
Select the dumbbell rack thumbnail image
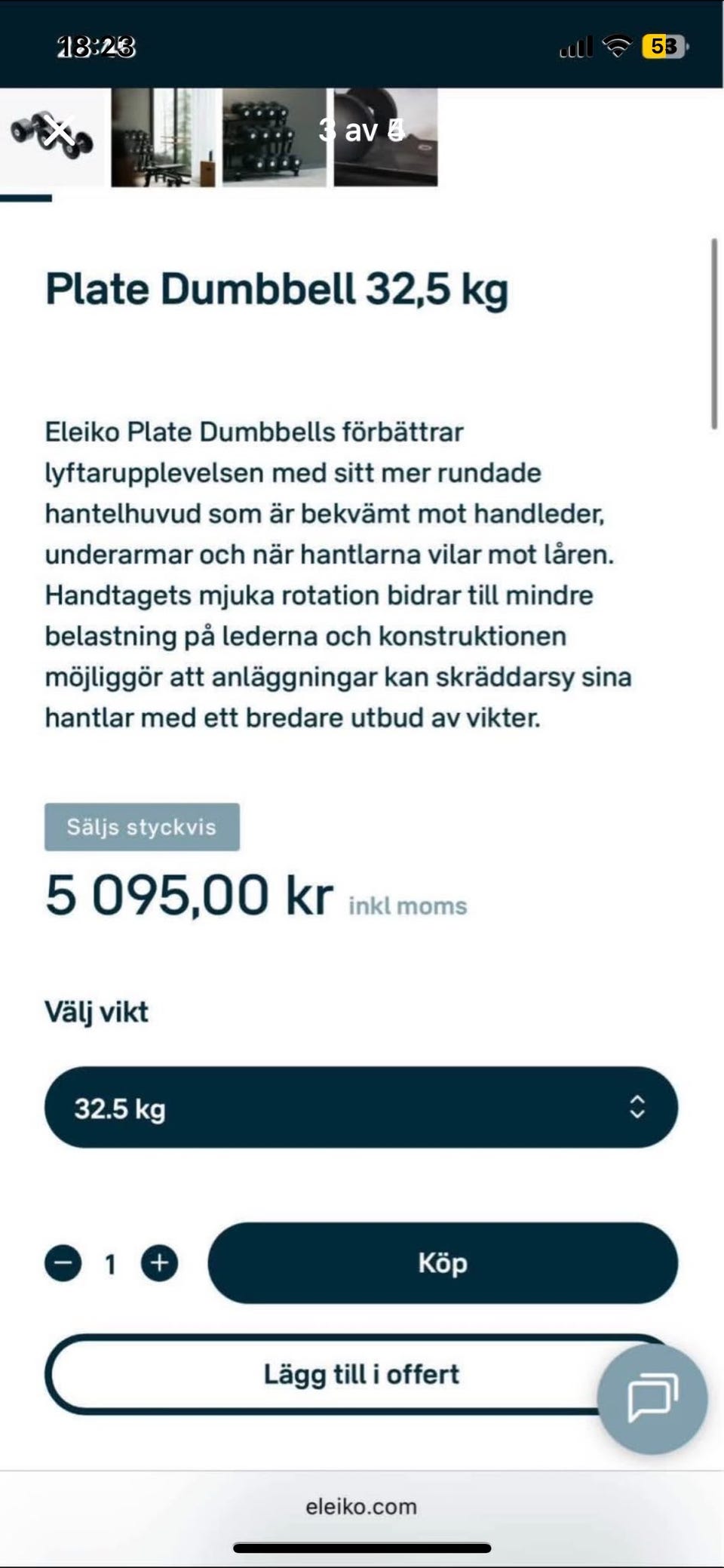275,137
